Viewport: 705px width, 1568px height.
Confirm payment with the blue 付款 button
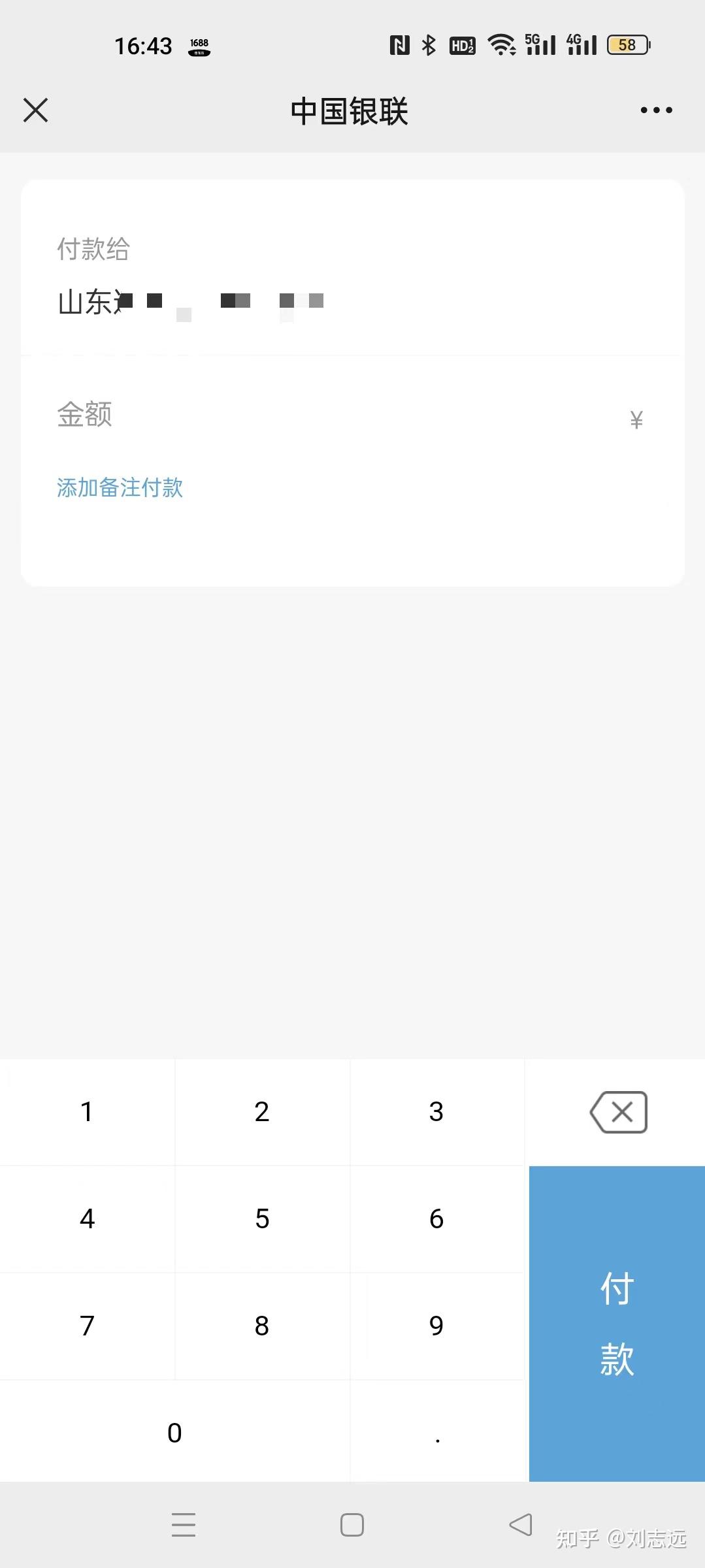pos(617,1324)
